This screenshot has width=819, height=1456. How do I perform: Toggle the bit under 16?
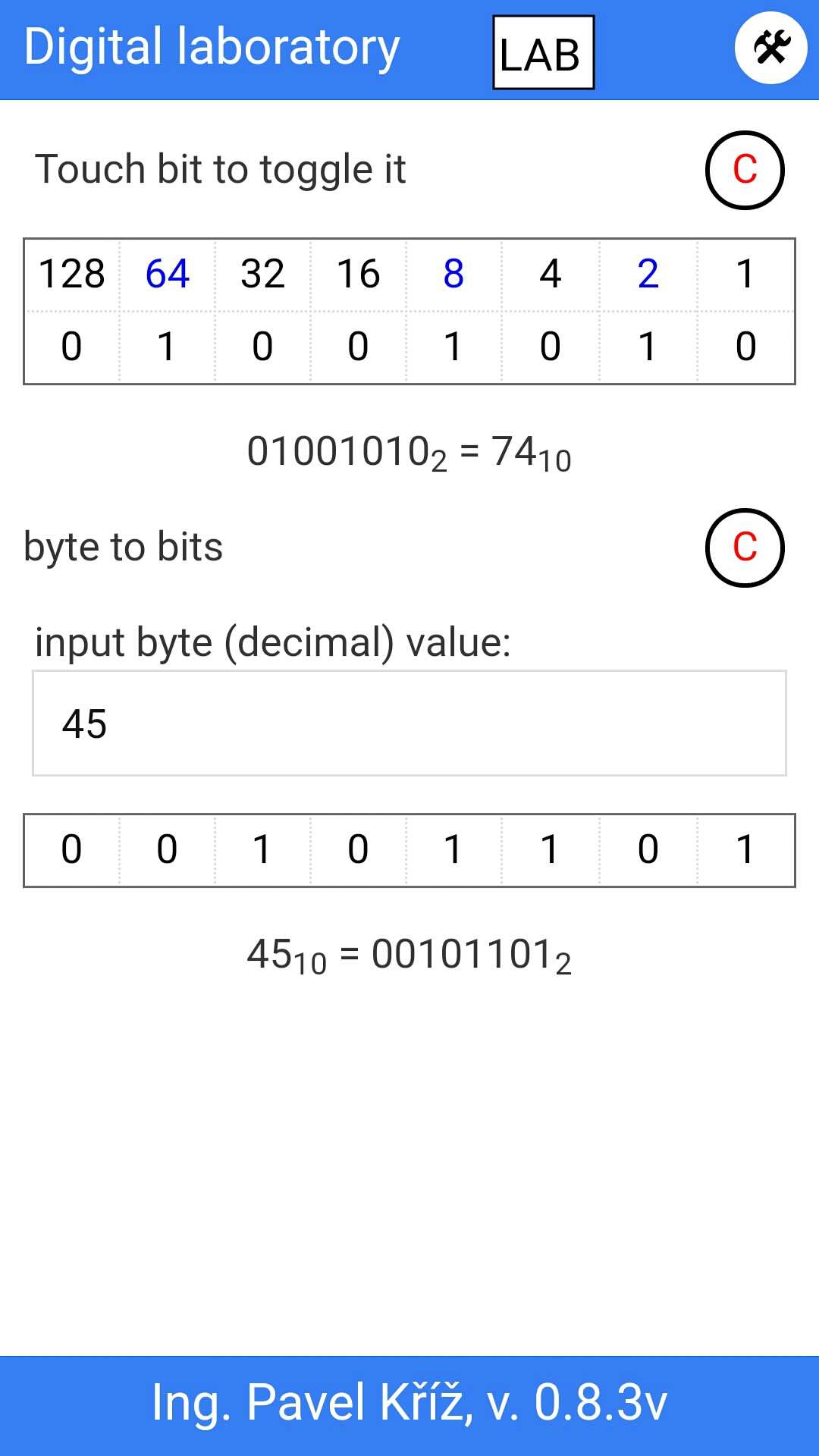(x=358, y=347)
